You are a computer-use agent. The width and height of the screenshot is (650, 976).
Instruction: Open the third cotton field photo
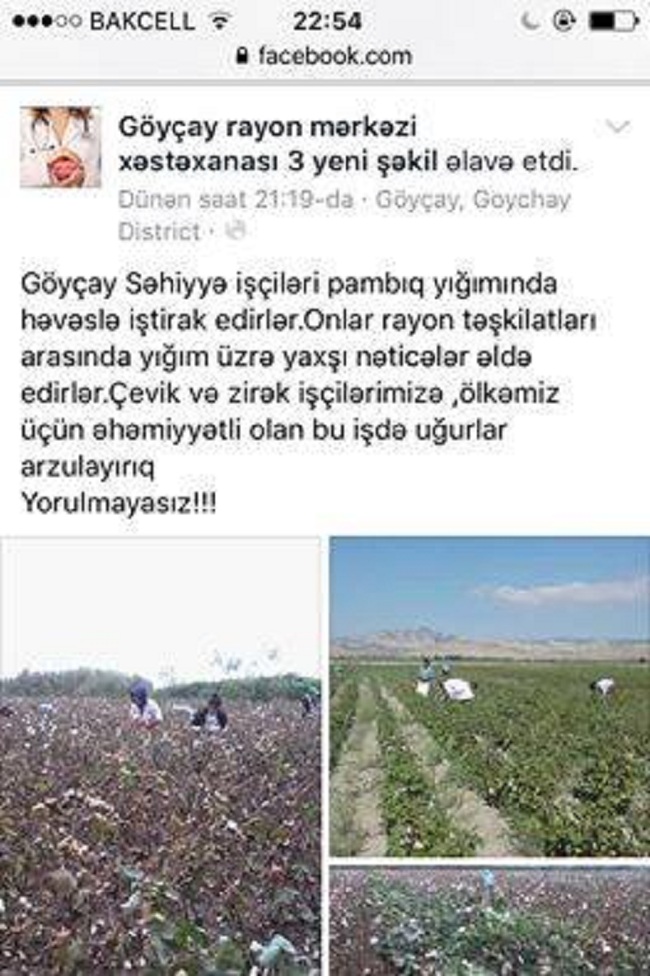click(489, 920)
